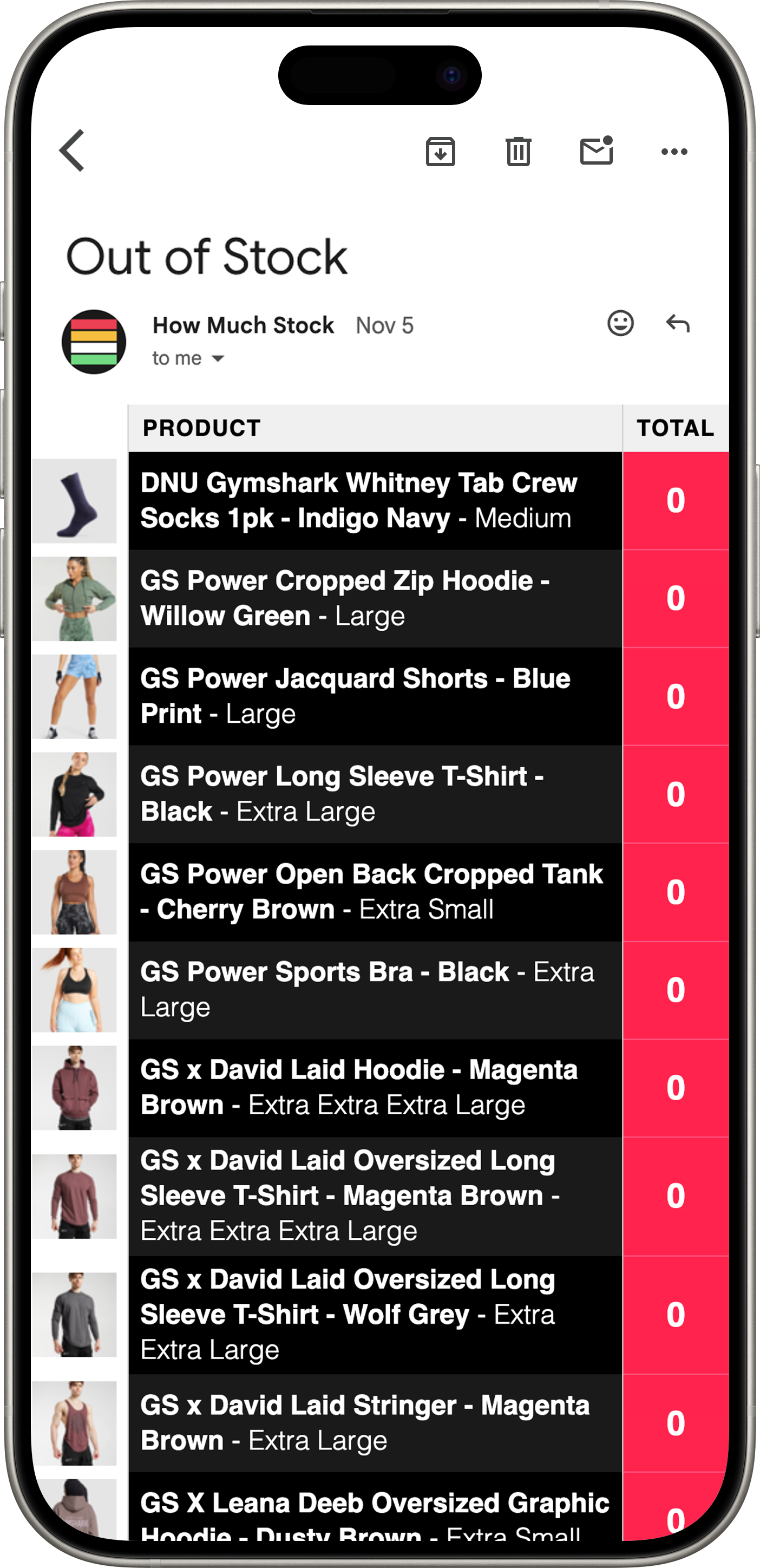View the navy crew socks thumbnail

click(x=74, y=500)
